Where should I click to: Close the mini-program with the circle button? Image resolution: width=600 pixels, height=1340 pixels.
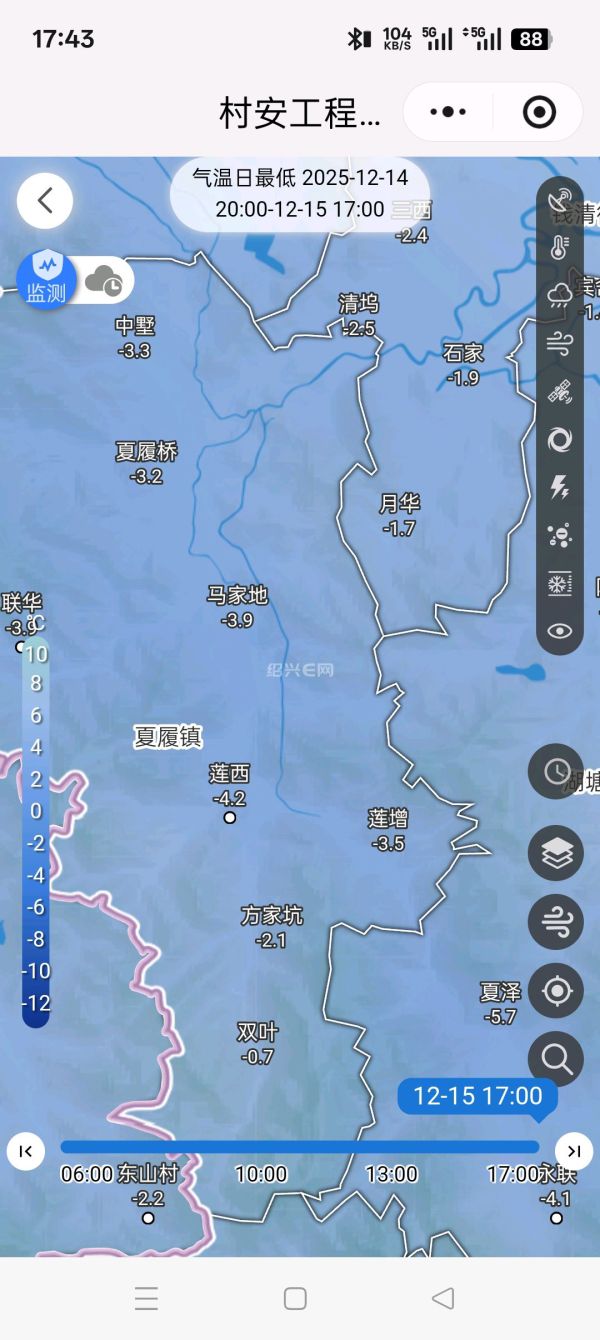pyautogui.click(x=539, y=112)
